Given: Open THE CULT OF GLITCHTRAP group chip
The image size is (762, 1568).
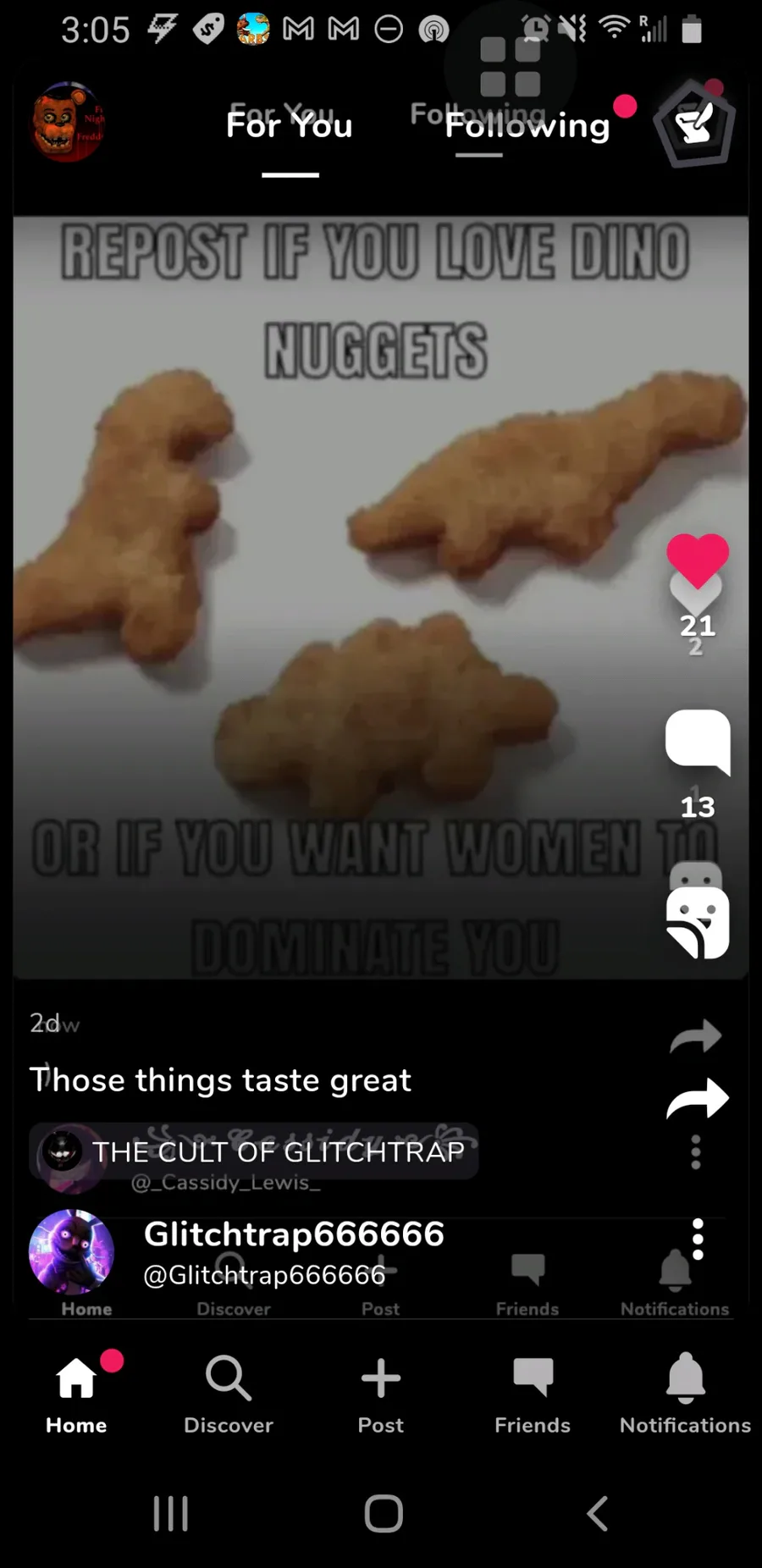Looking at the screenshot, I should click(x=254, y=1151).
